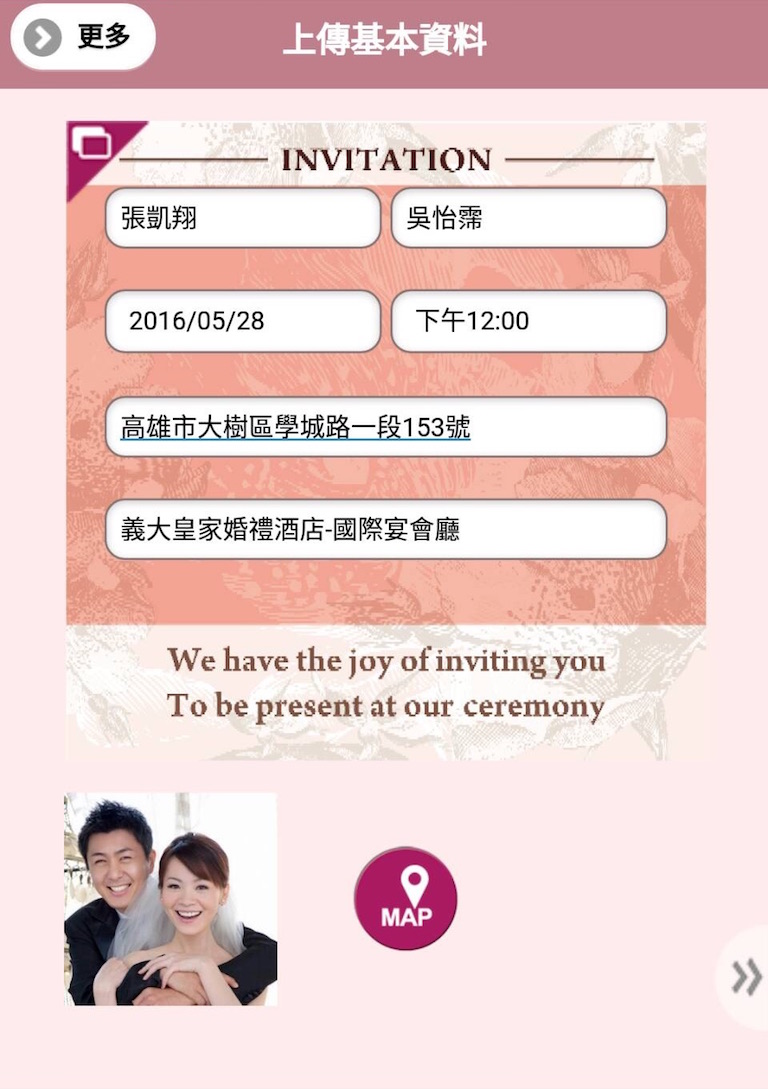Tap the template icon on invitation corner
Screen dimensions: 768x1089
[93, 146]
